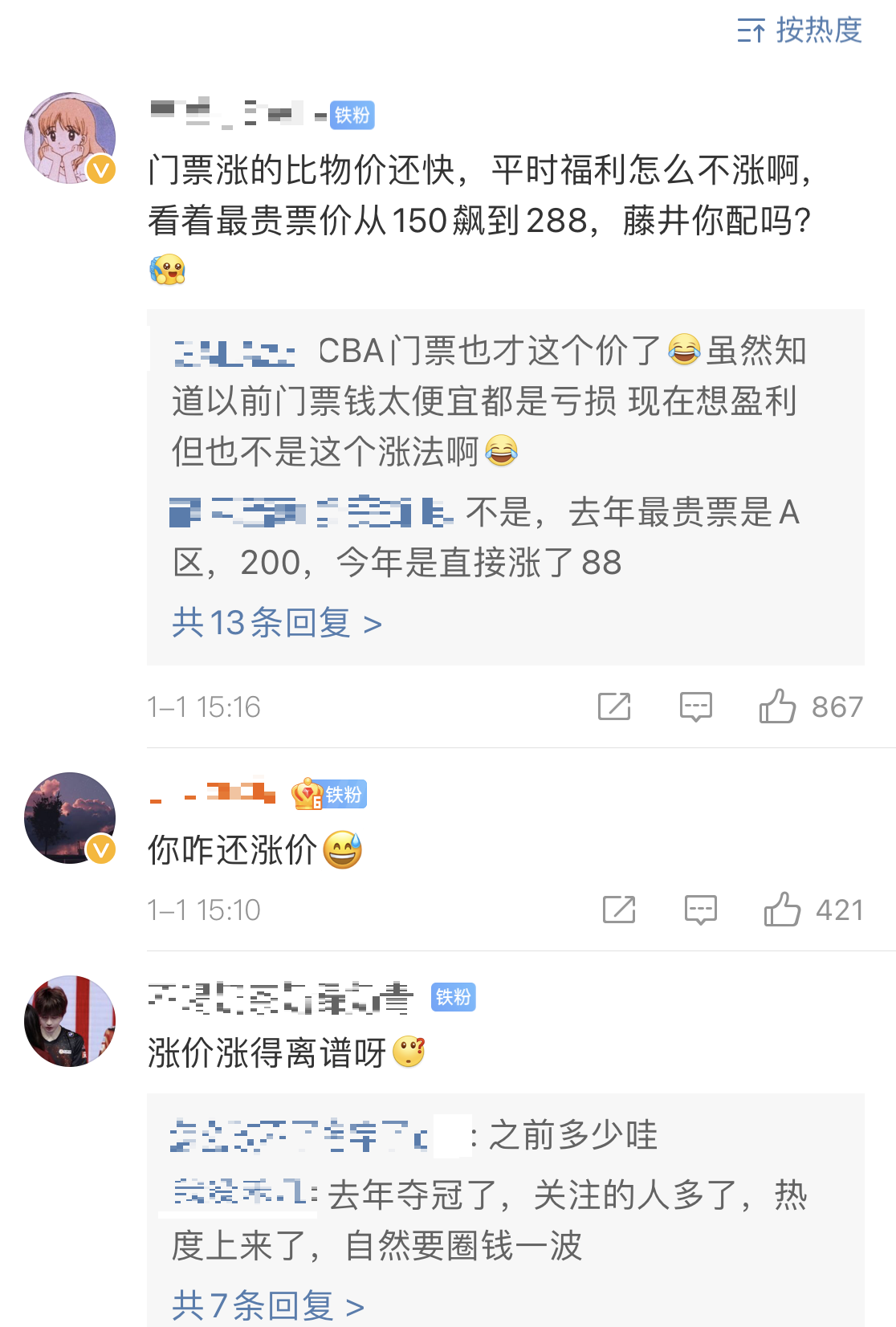Reply to the 你咋还涨价 comment
896x1327 pixels.
coord(700,910)
